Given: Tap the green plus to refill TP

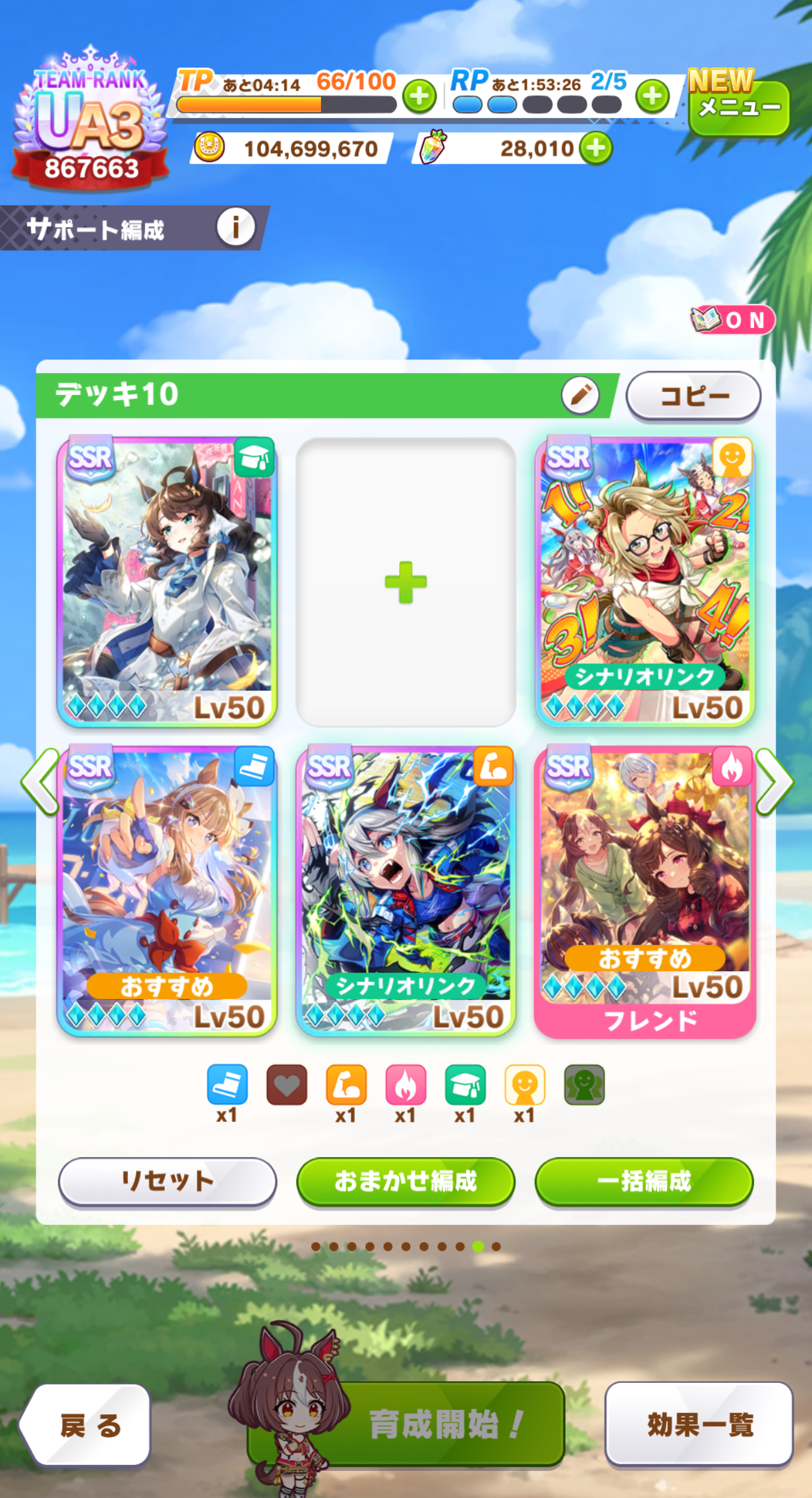Looking at the screenshot, I should pos(420,96).
